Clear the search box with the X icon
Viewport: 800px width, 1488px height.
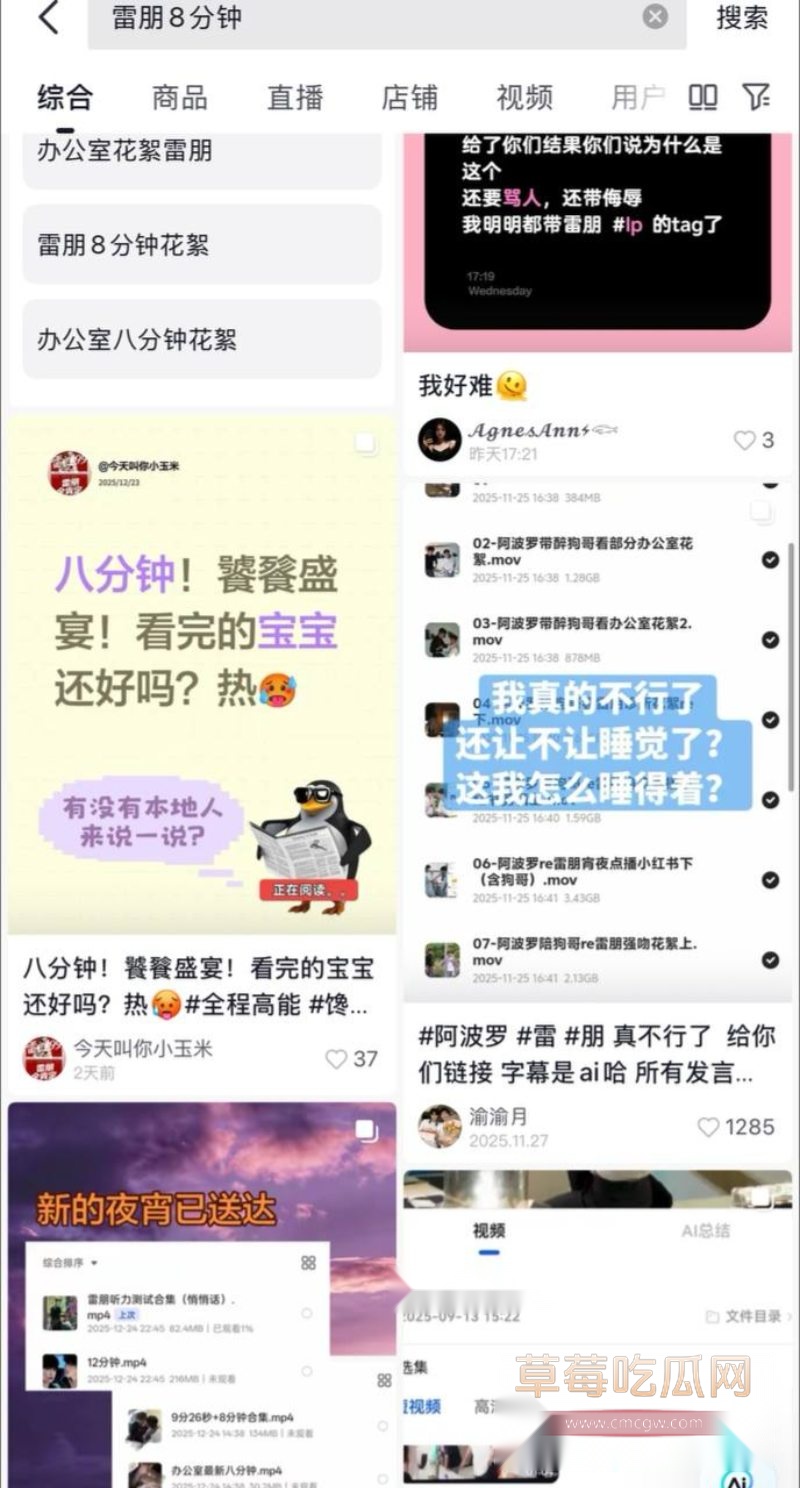[655, 16]
